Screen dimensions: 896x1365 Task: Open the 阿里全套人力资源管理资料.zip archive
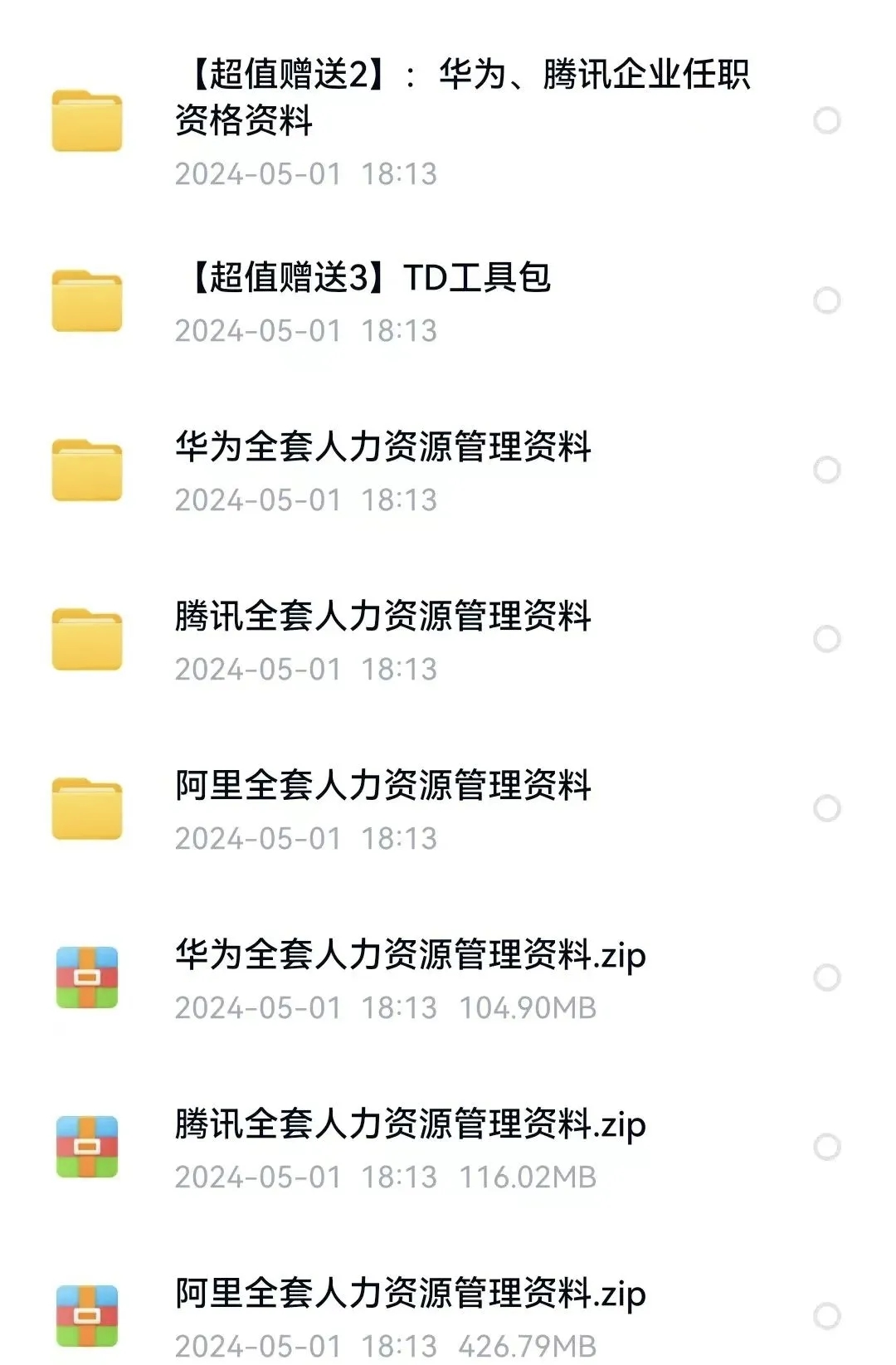pos(410,1294)
